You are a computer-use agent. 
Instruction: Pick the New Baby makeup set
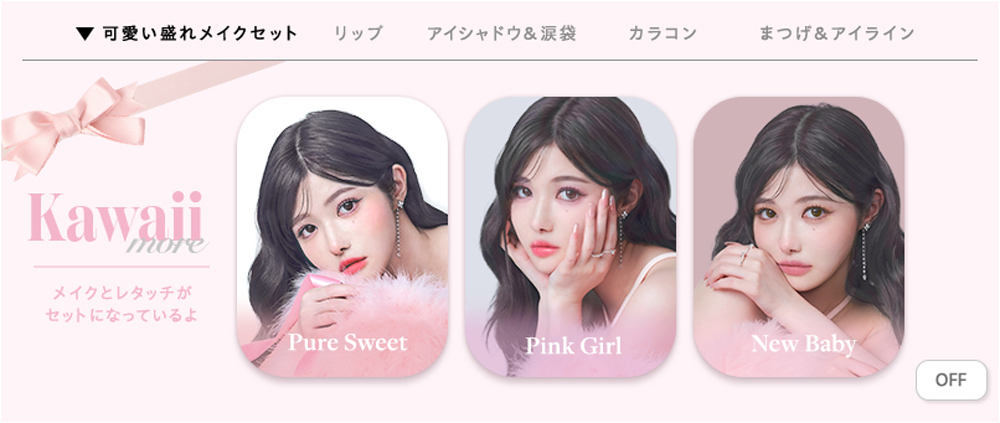tap(799, 237)
